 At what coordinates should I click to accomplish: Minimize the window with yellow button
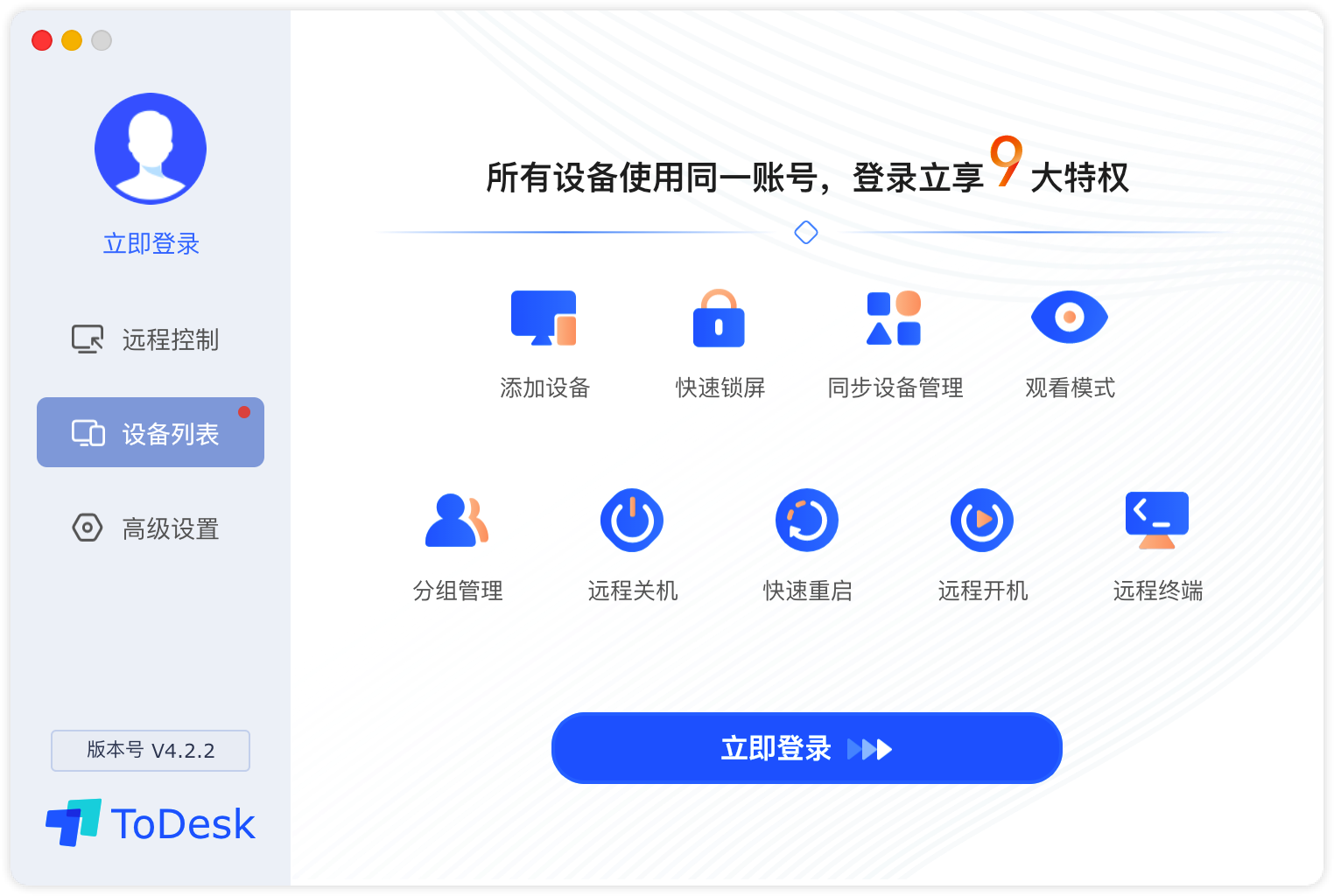[72, 40]
